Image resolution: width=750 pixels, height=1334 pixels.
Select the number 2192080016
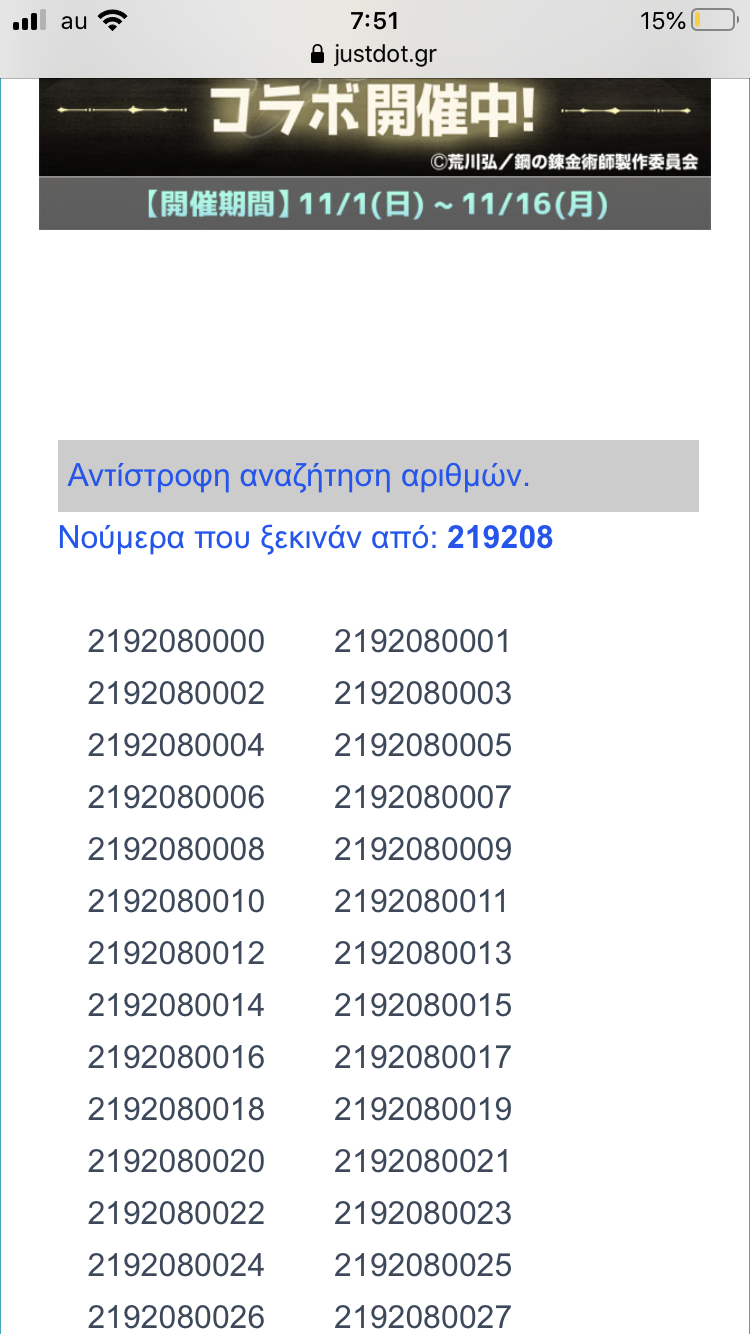pyautogui.click(x=176, y=1057)
